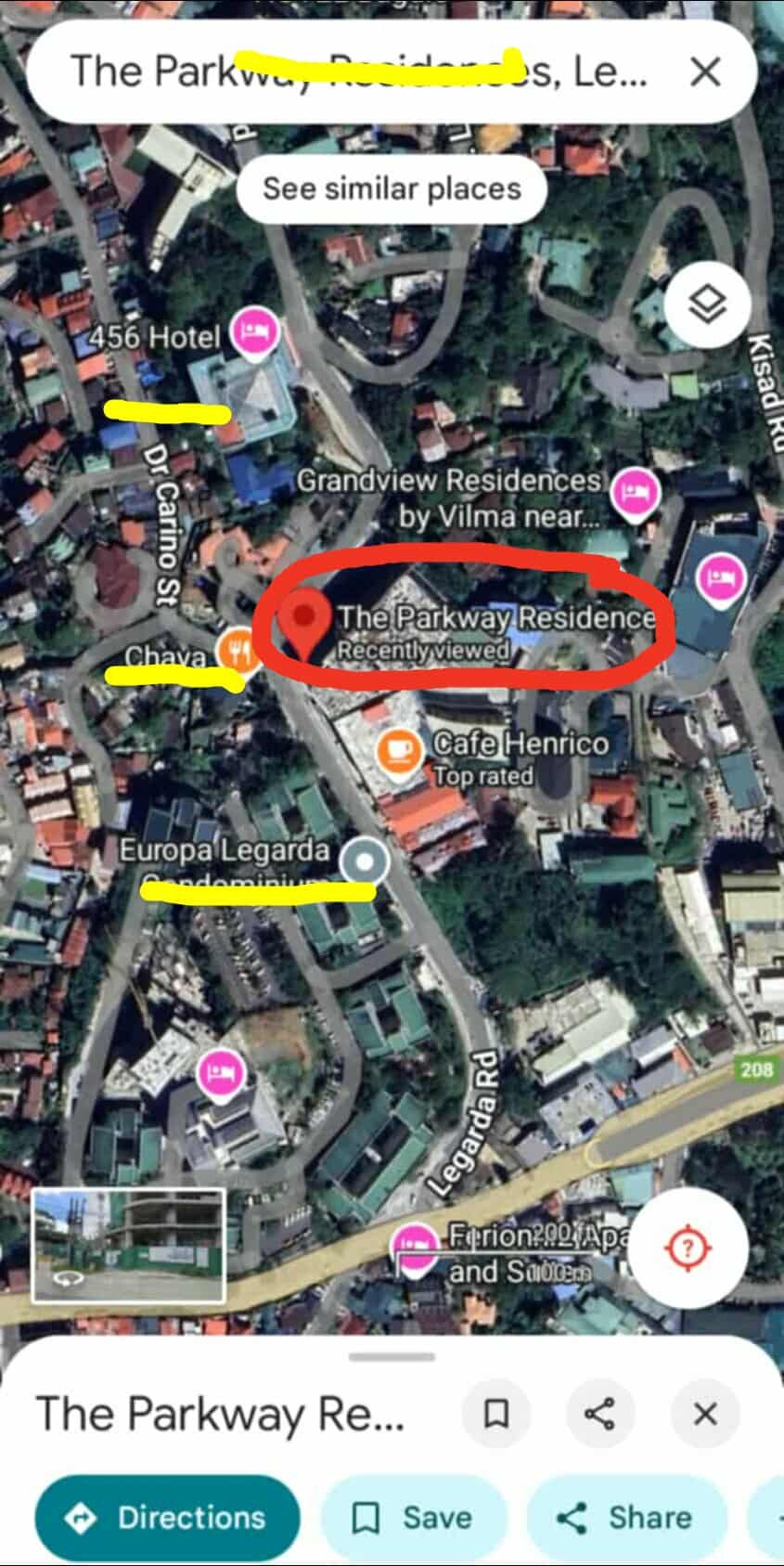
Task: Select the 456 Hotel map pin
Action: [x=254, y=331]
